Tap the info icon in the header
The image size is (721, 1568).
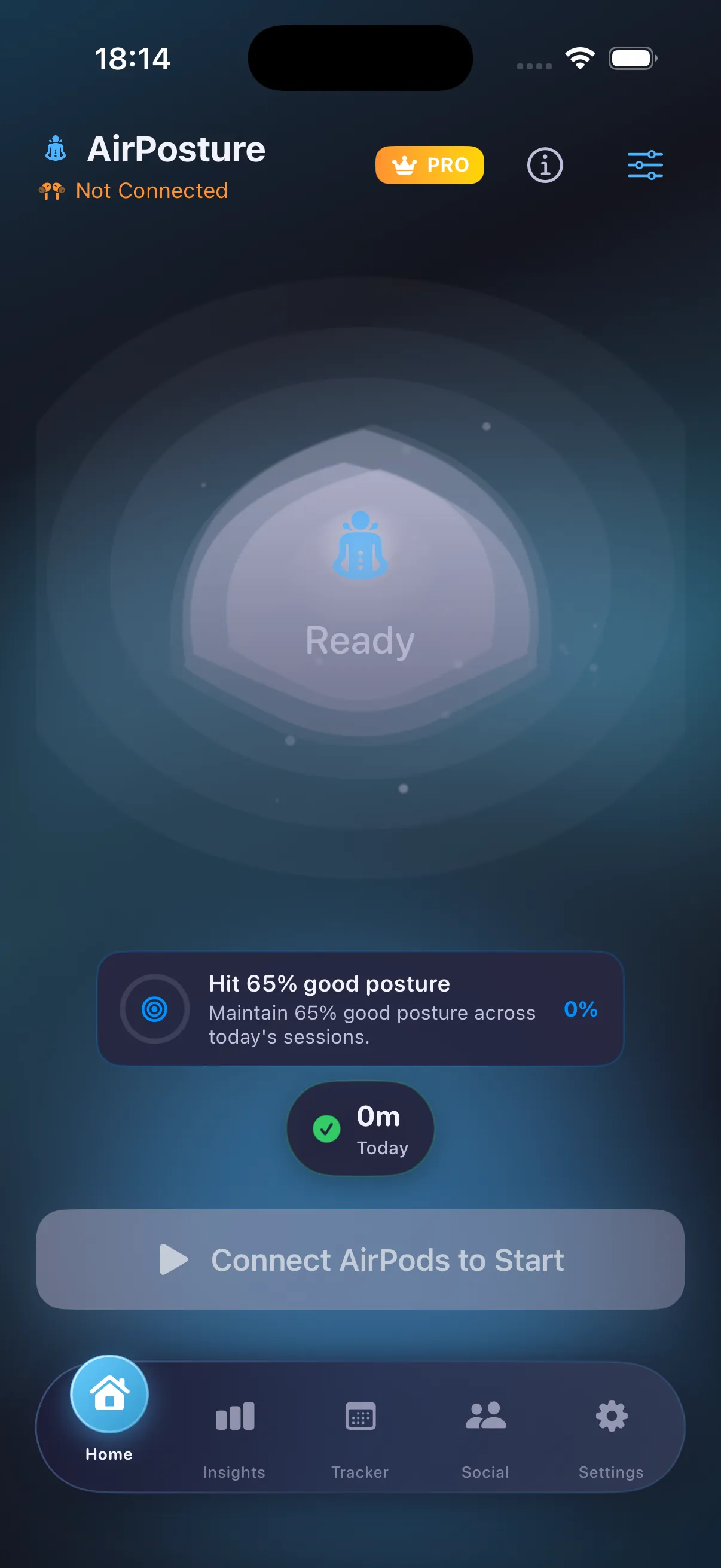tap(545, 165)
